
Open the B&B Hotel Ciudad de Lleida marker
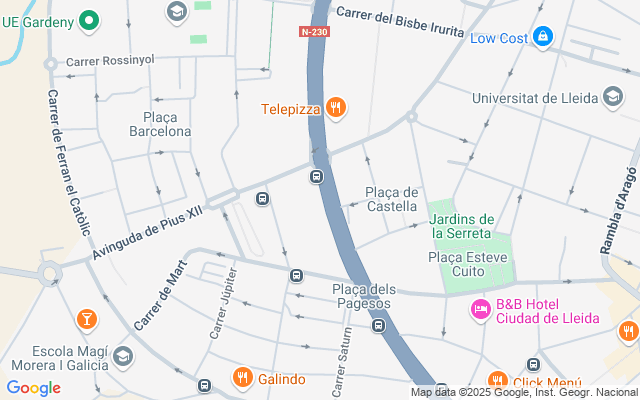click(480, 310)
